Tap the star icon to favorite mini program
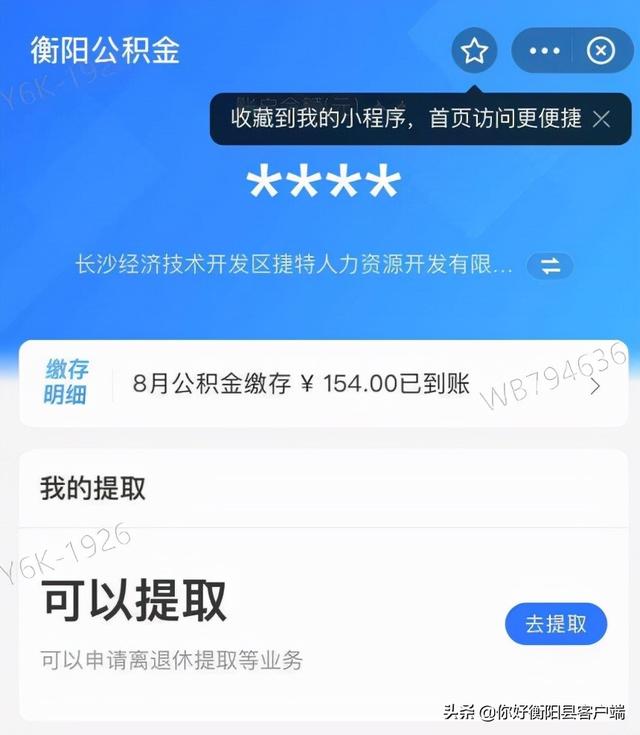This screenshot has height=735, width=640. click(474, 50)
